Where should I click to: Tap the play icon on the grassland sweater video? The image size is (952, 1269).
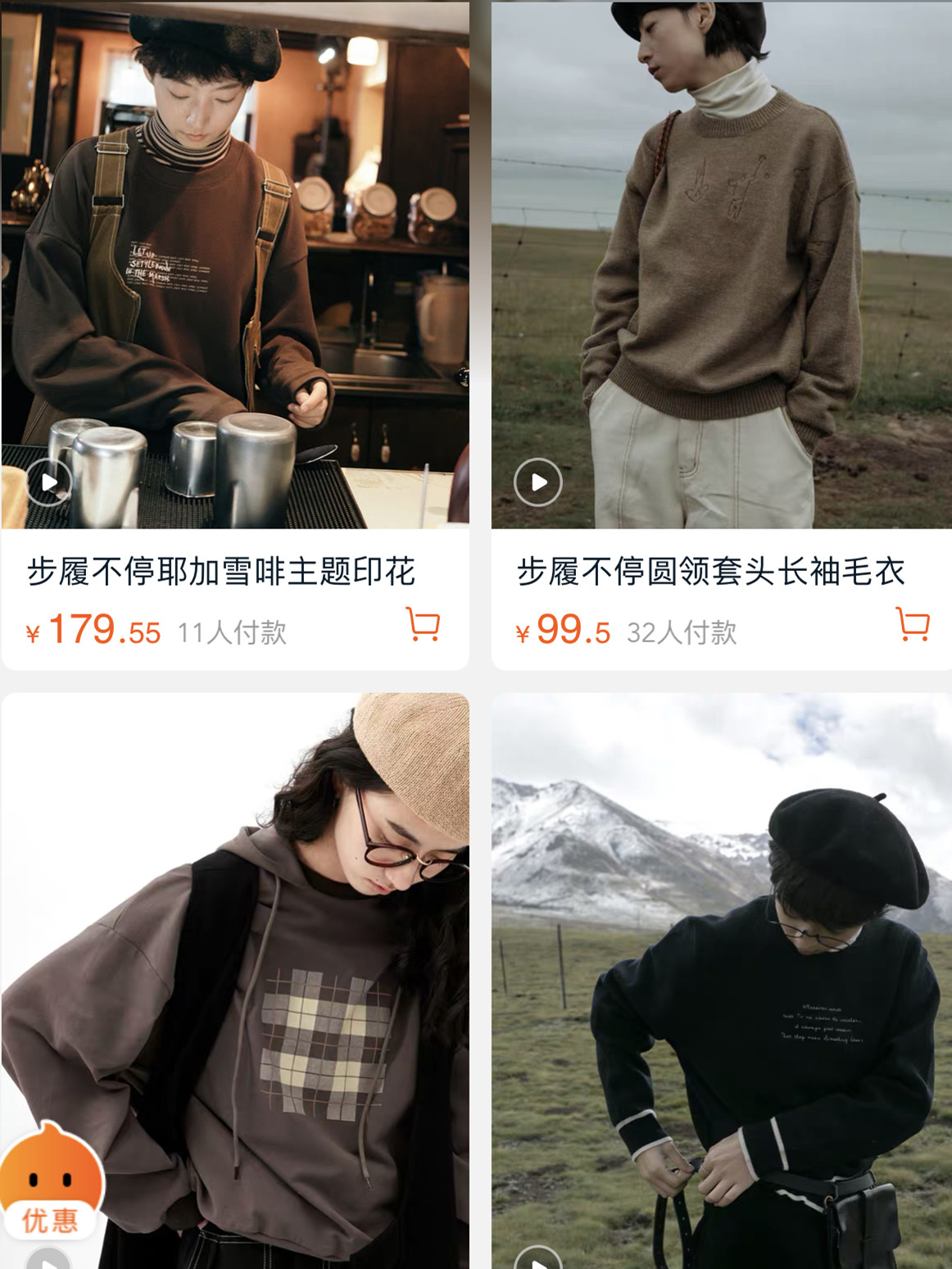(x=537, y=483)
